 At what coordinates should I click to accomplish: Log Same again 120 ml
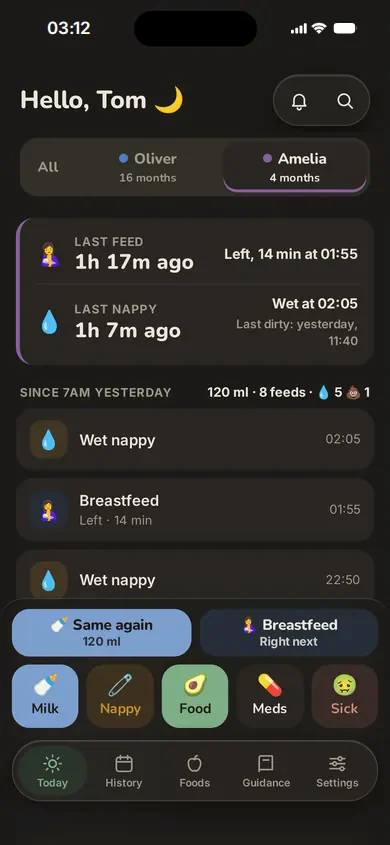point(101,633)
